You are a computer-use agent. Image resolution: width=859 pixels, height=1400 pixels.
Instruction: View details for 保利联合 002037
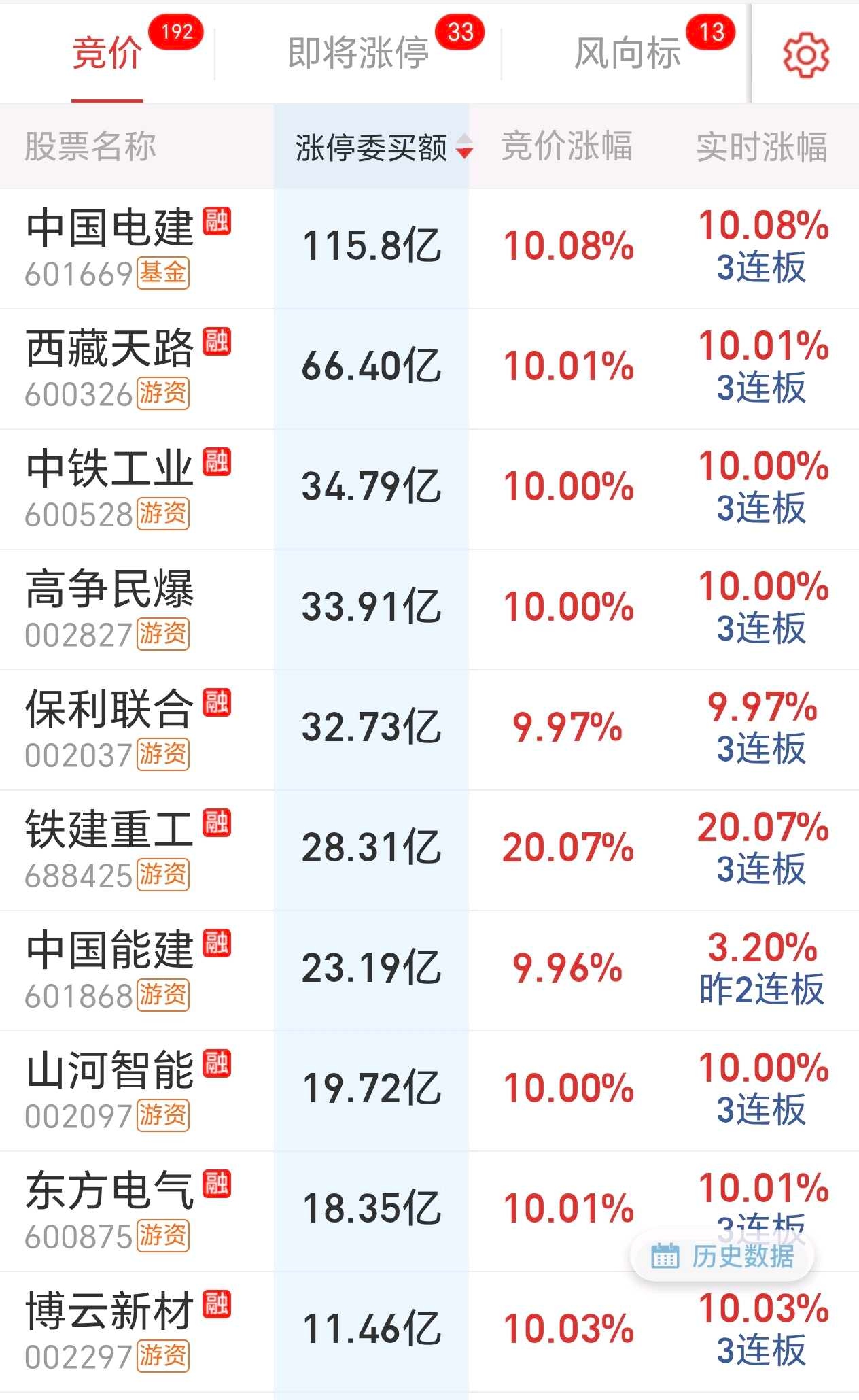coord(429,730)
